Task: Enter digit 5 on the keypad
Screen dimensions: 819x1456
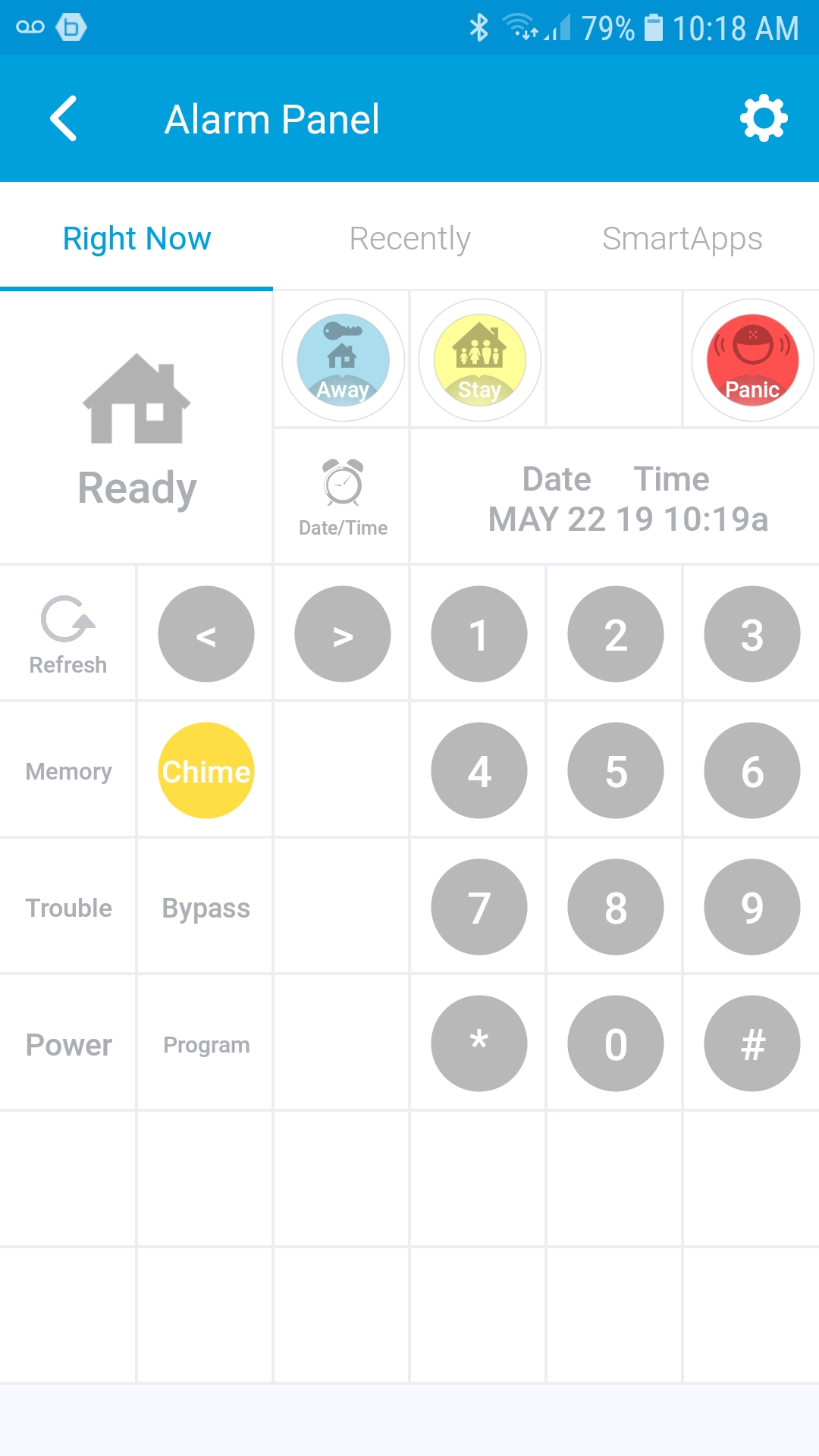Action: [616, 770]
